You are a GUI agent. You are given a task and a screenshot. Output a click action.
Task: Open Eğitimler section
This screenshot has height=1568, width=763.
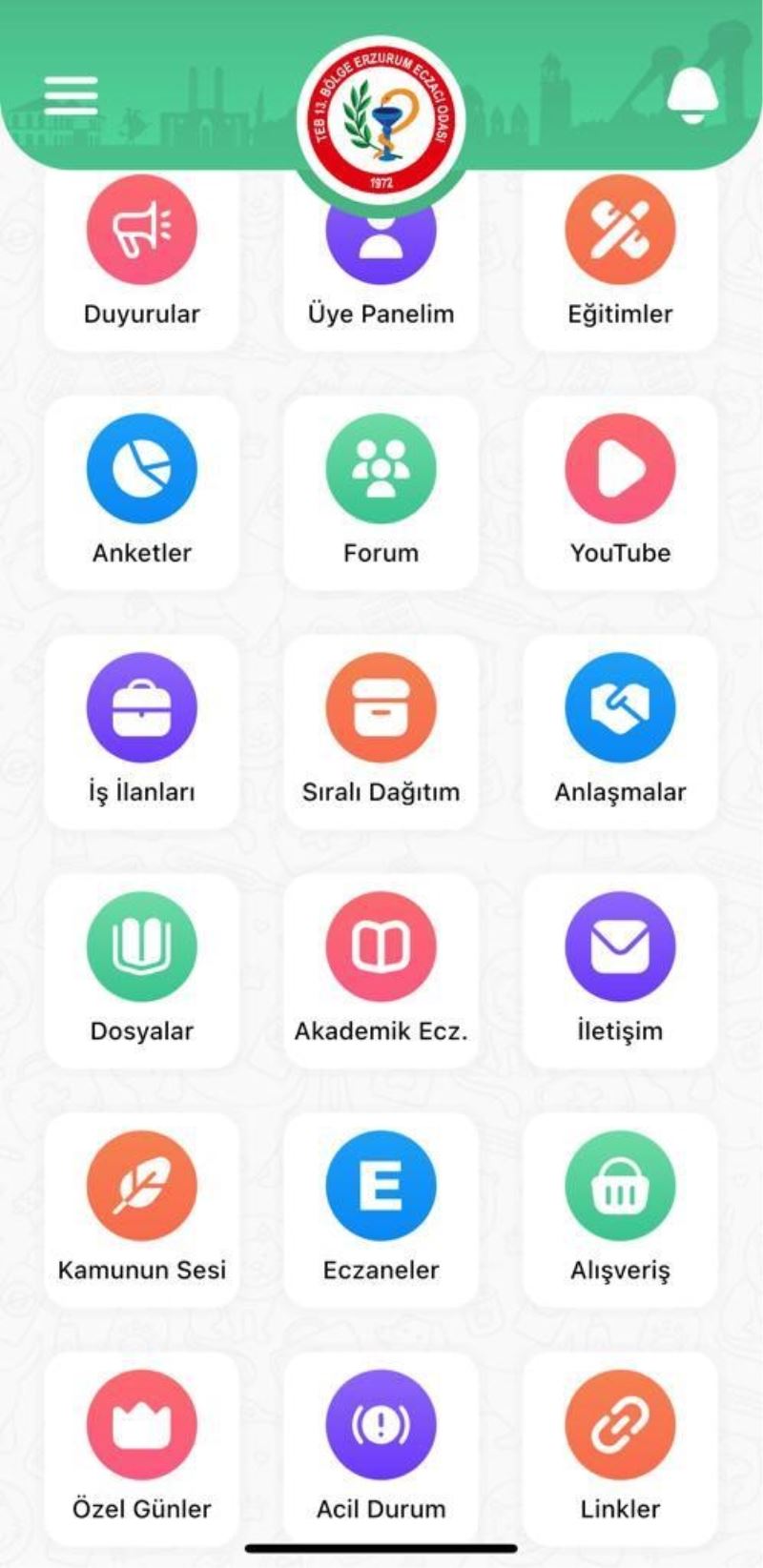620,257
